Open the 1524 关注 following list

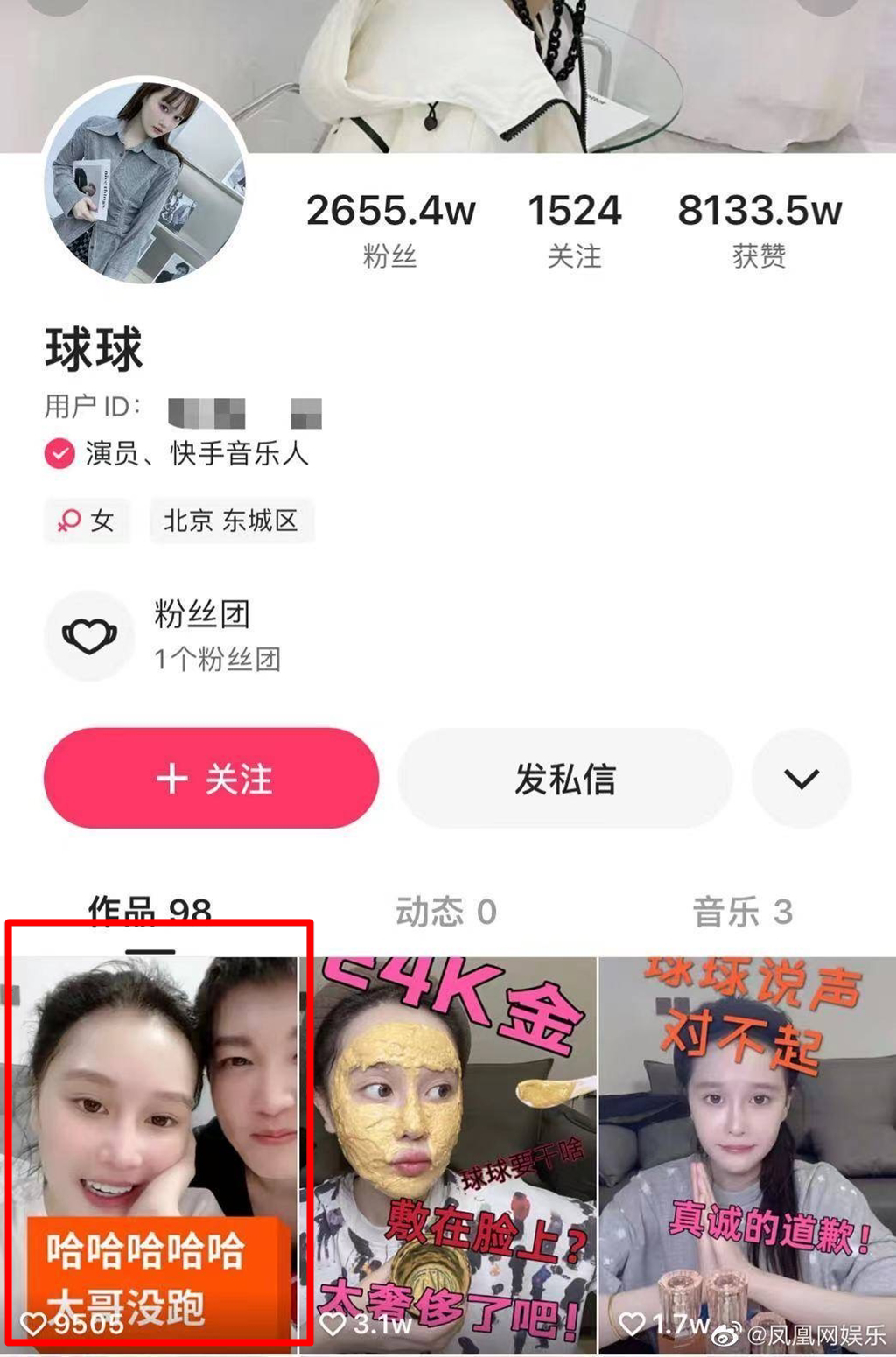(x=574, y=229)
